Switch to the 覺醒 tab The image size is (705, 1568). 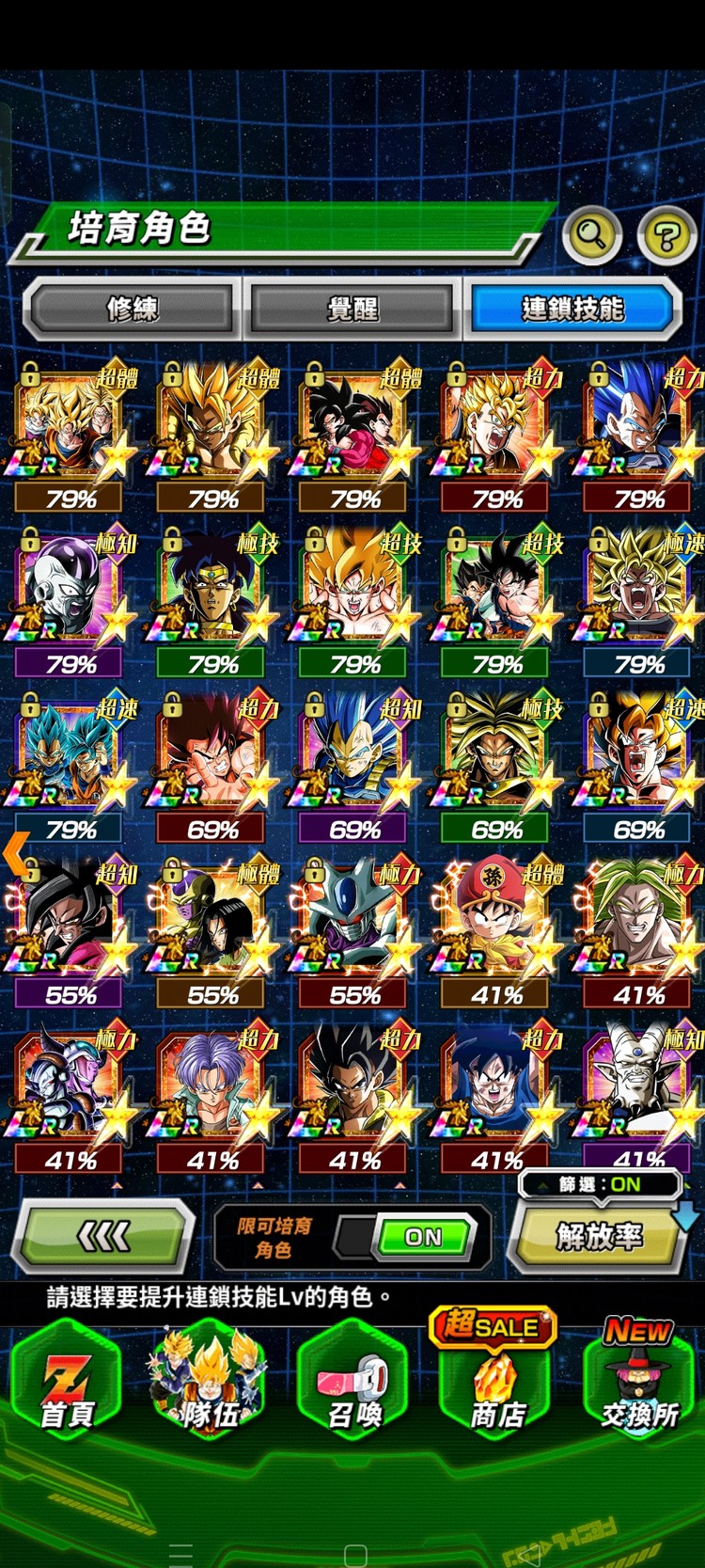pyautogui.click(x=352, y=309)
